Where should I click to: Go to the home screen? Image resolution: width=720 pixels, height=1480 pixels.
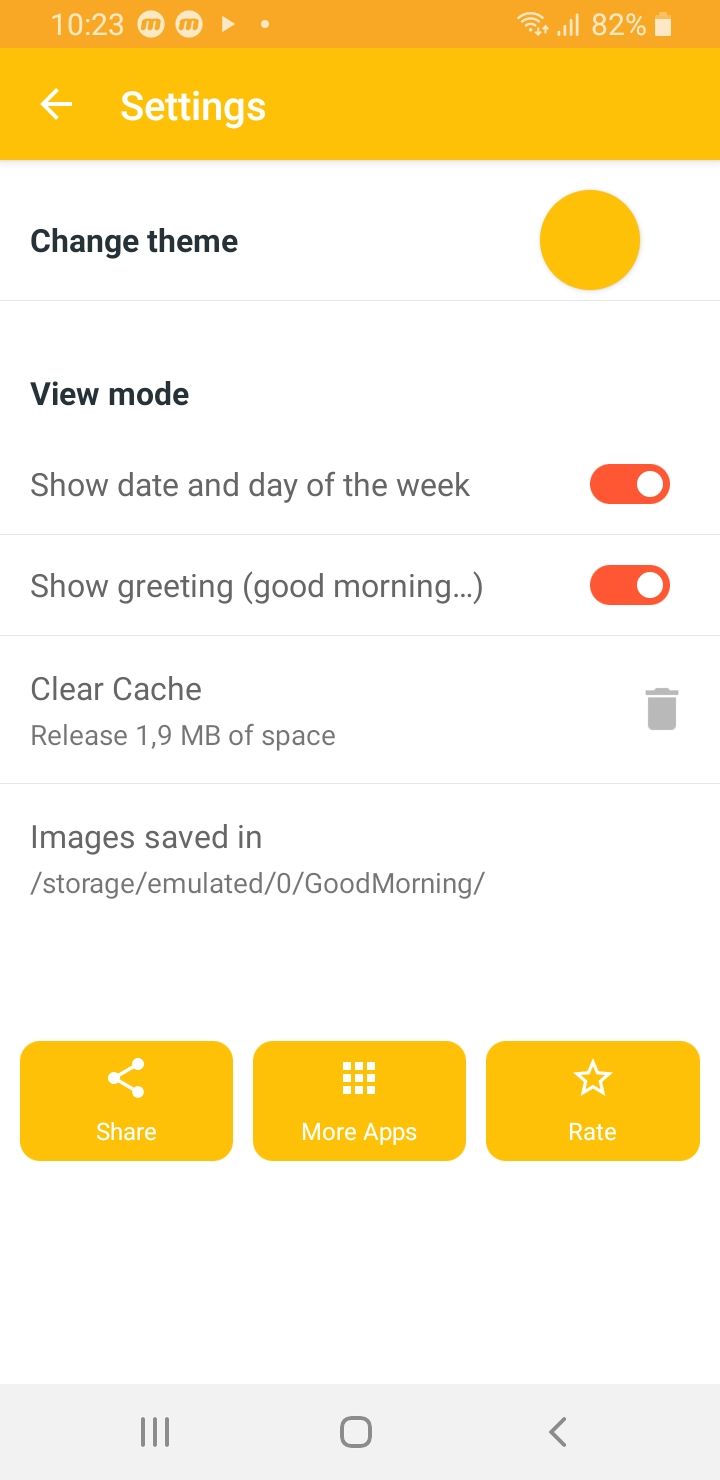pyautogui.click(x=356, y=1432)
